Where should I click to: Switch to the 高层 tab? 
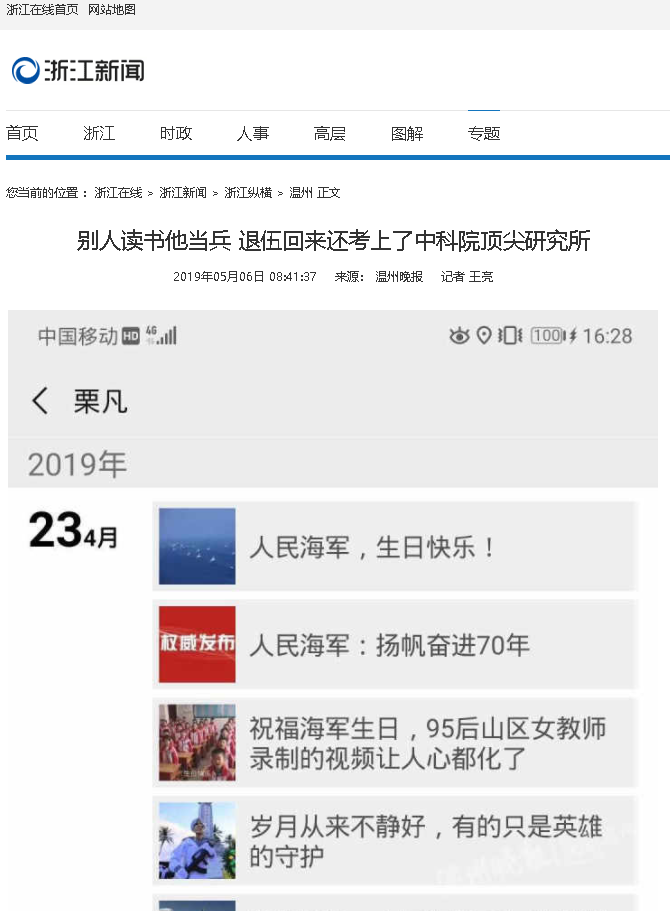(330, 134)
